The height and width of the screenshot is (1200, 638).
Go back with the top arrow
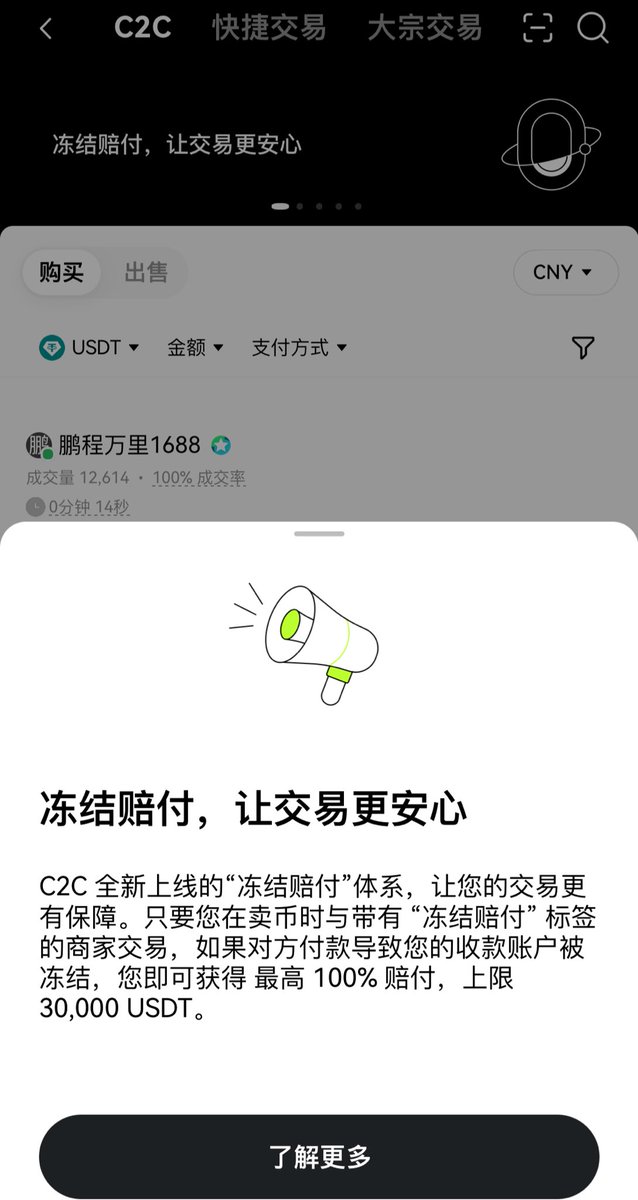pyautogui.click(x=46, y=29)
